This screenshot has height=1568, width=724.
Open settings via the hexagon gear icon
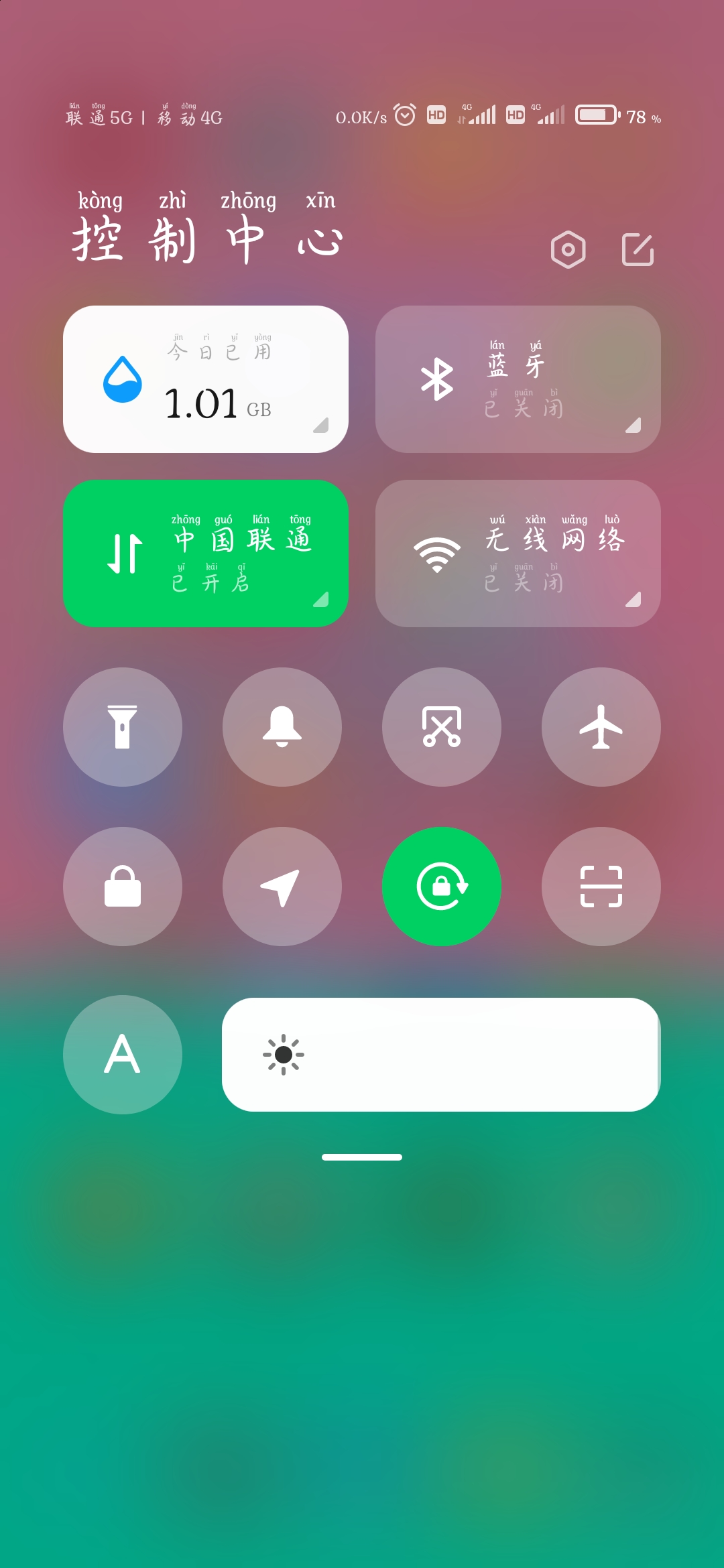click(568, 250)
